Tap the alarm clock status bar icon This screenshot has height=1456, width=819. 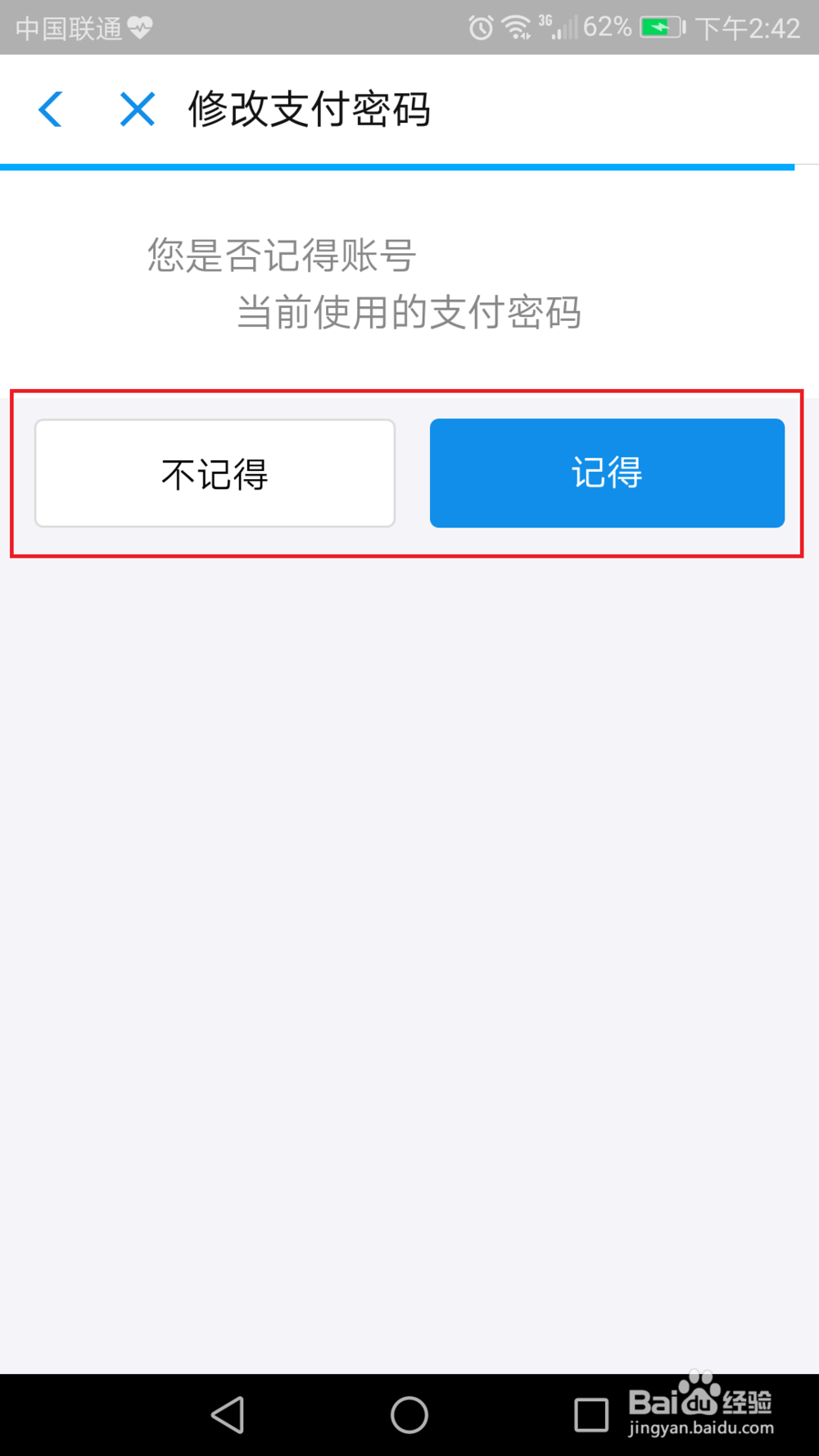tap(479, 26)
